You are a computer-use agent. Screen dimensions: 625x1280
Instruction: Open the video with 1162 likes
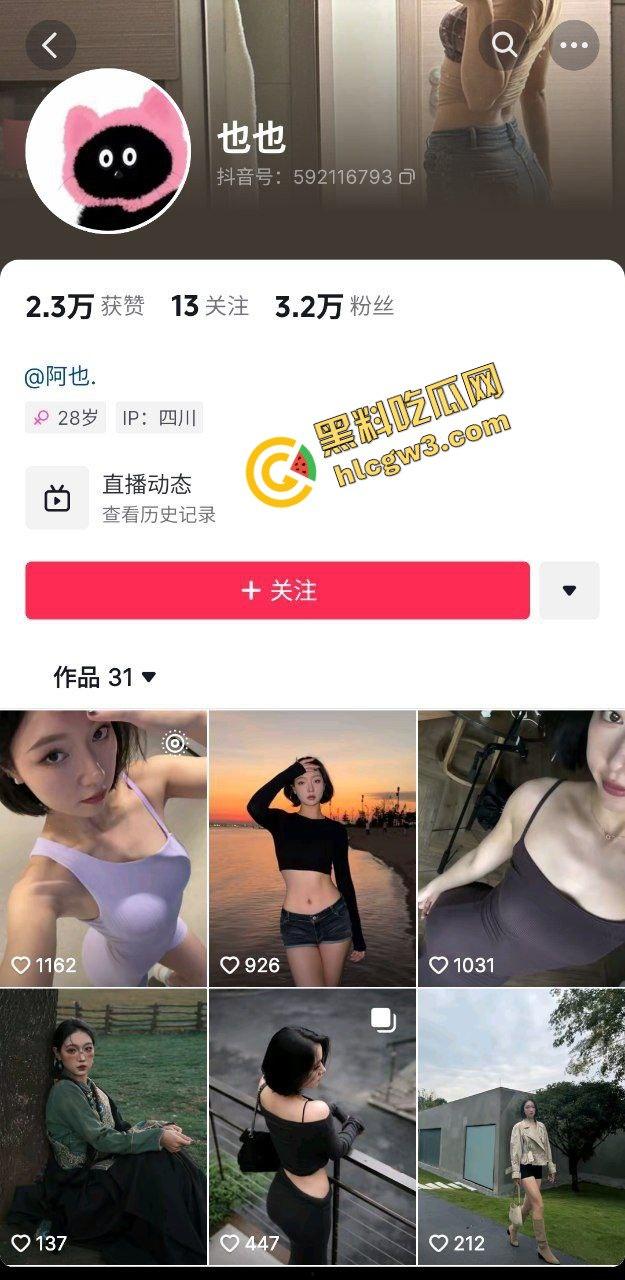pyautogui.click(x=103, y=848)
